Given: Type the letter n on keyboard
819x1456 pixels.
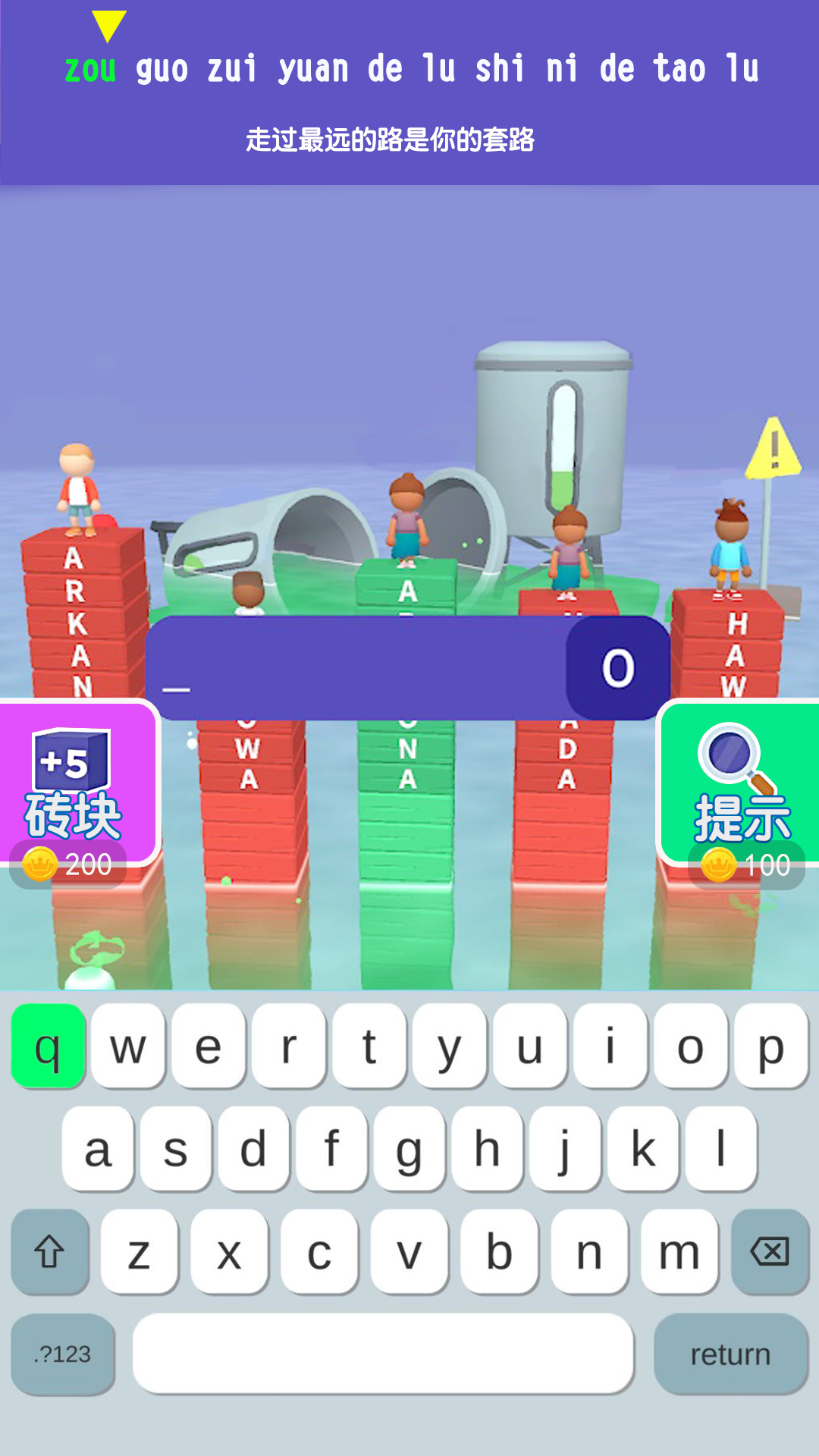Looking at the screenshot, I should click(589, 1251).
